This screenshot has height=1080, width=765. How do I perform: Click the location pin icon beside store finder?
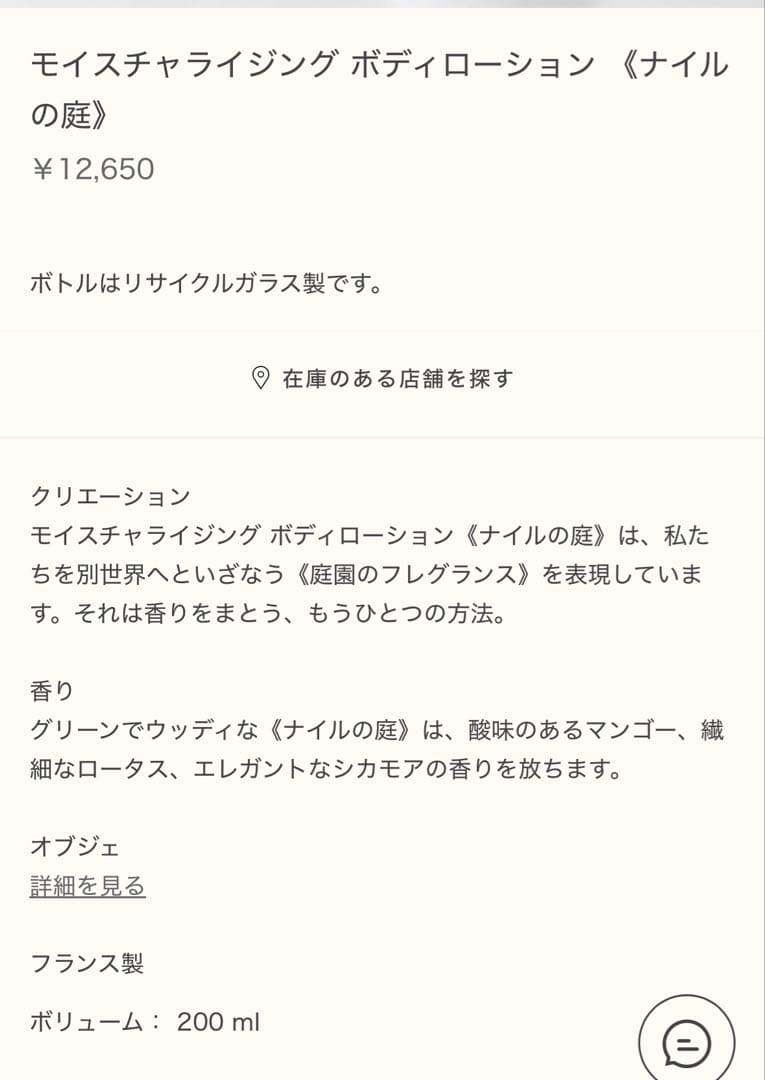pyautogui.click(x=259, y=378)
